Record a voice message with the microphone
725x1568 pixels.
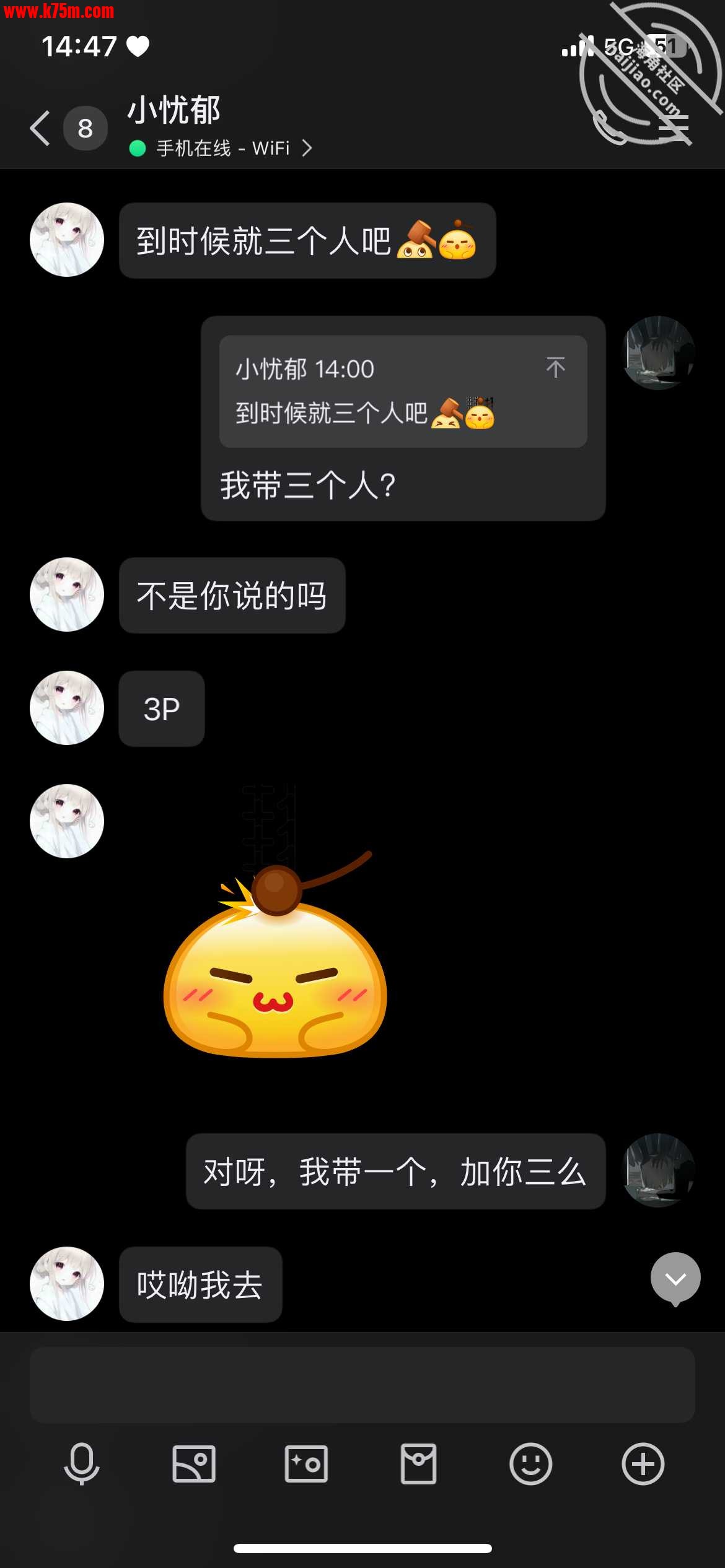[x=82, y=1464]
